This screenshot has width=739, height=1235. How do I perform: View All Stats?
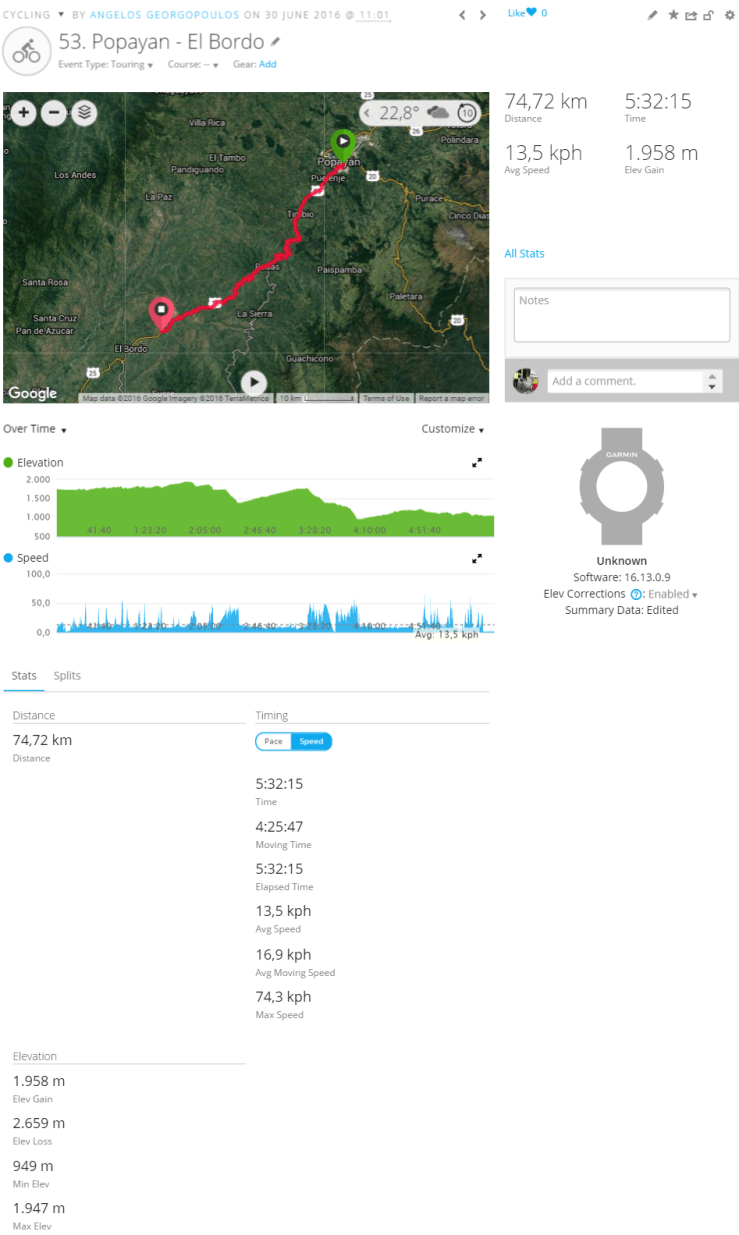click(x=524, y=254)
